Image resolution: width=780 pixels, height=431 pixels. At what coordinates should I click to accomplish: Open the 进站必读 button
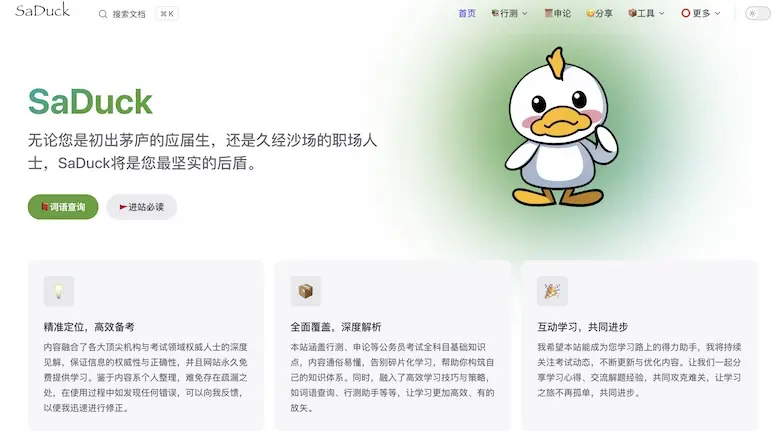[x=141, y=207]
